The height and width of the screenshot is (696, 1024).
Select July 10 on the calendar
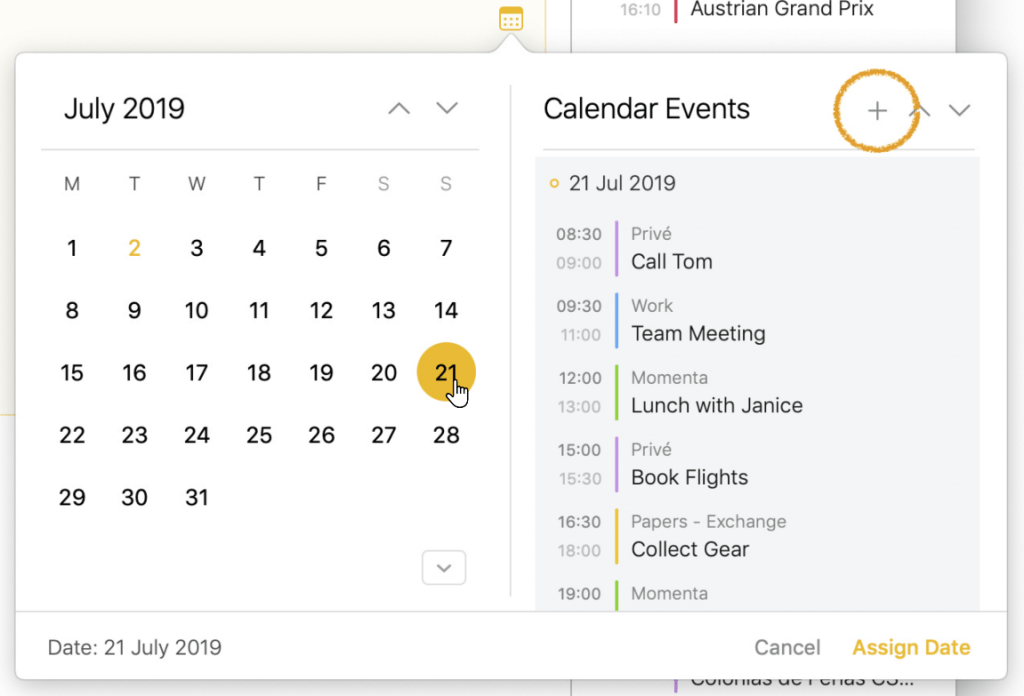(x=197, y=311)
